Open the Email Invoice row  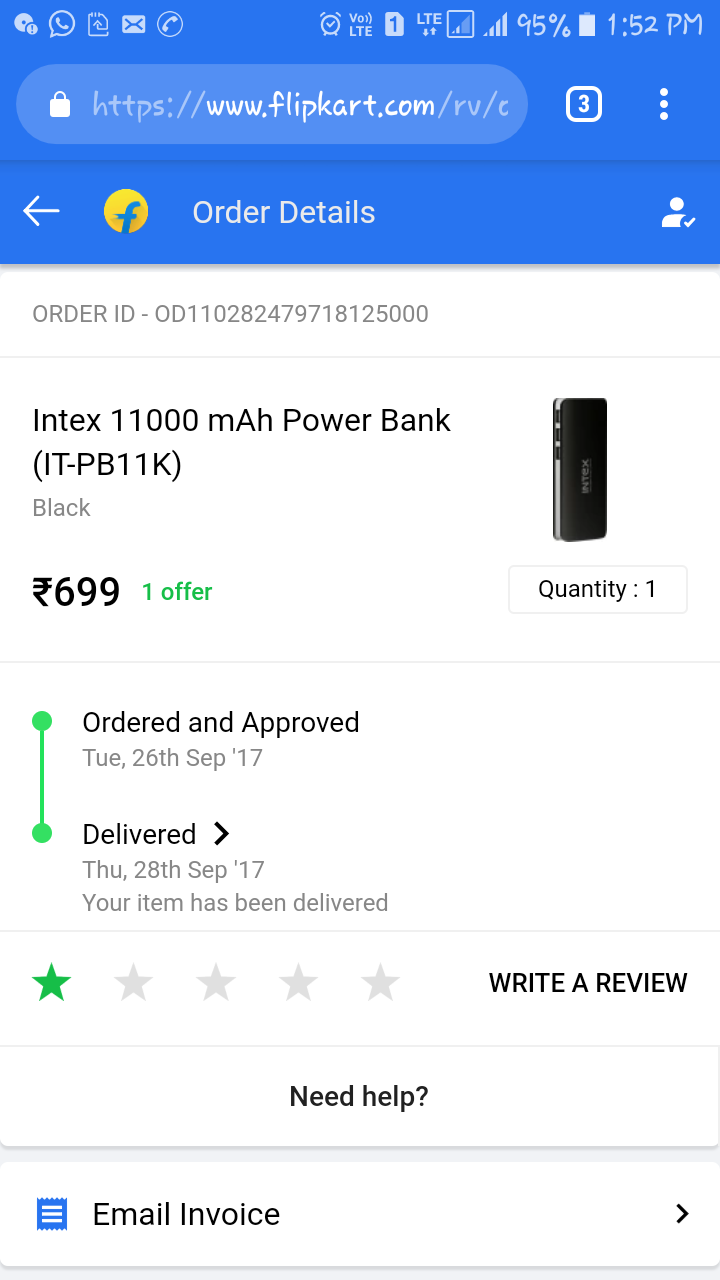360,1214
